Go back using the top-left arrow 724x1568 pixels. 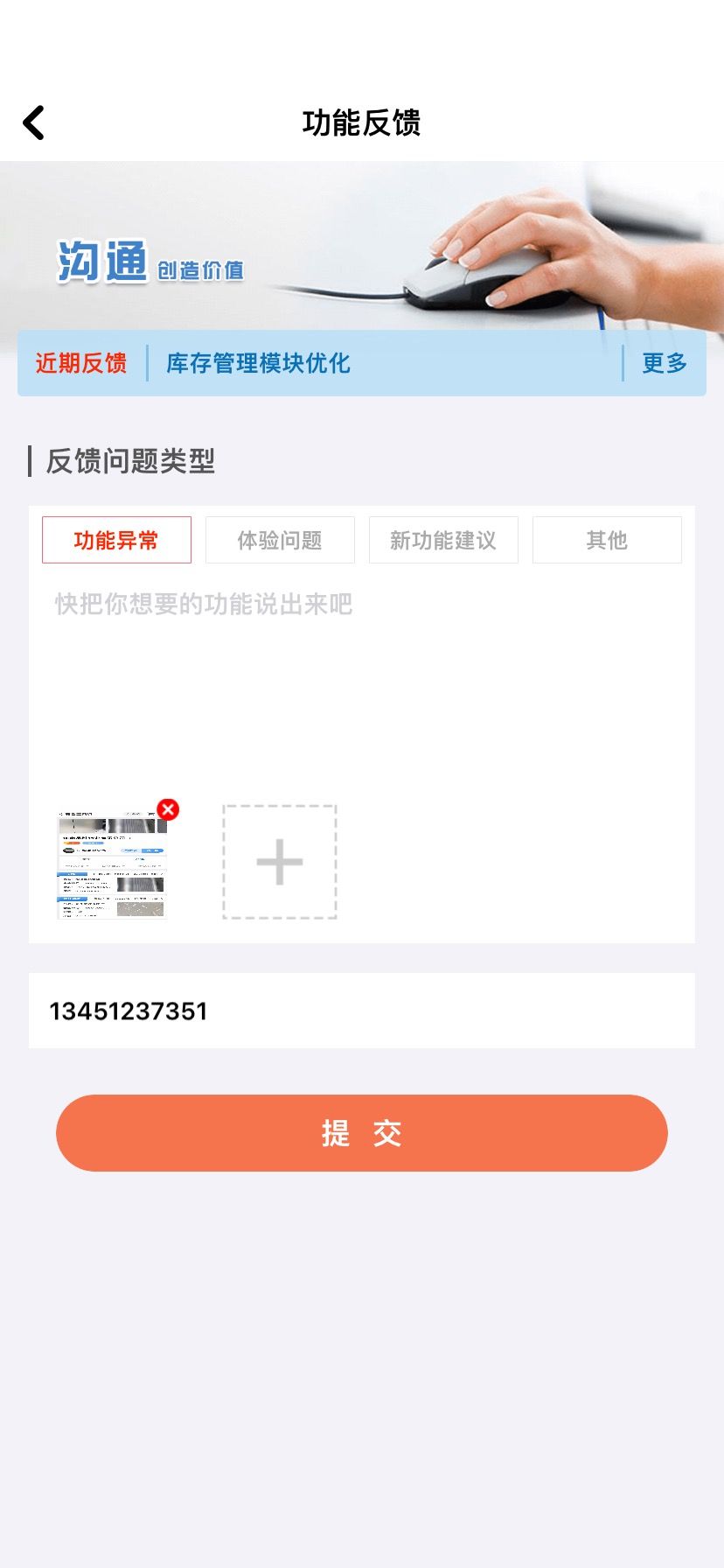coord(33,122)
